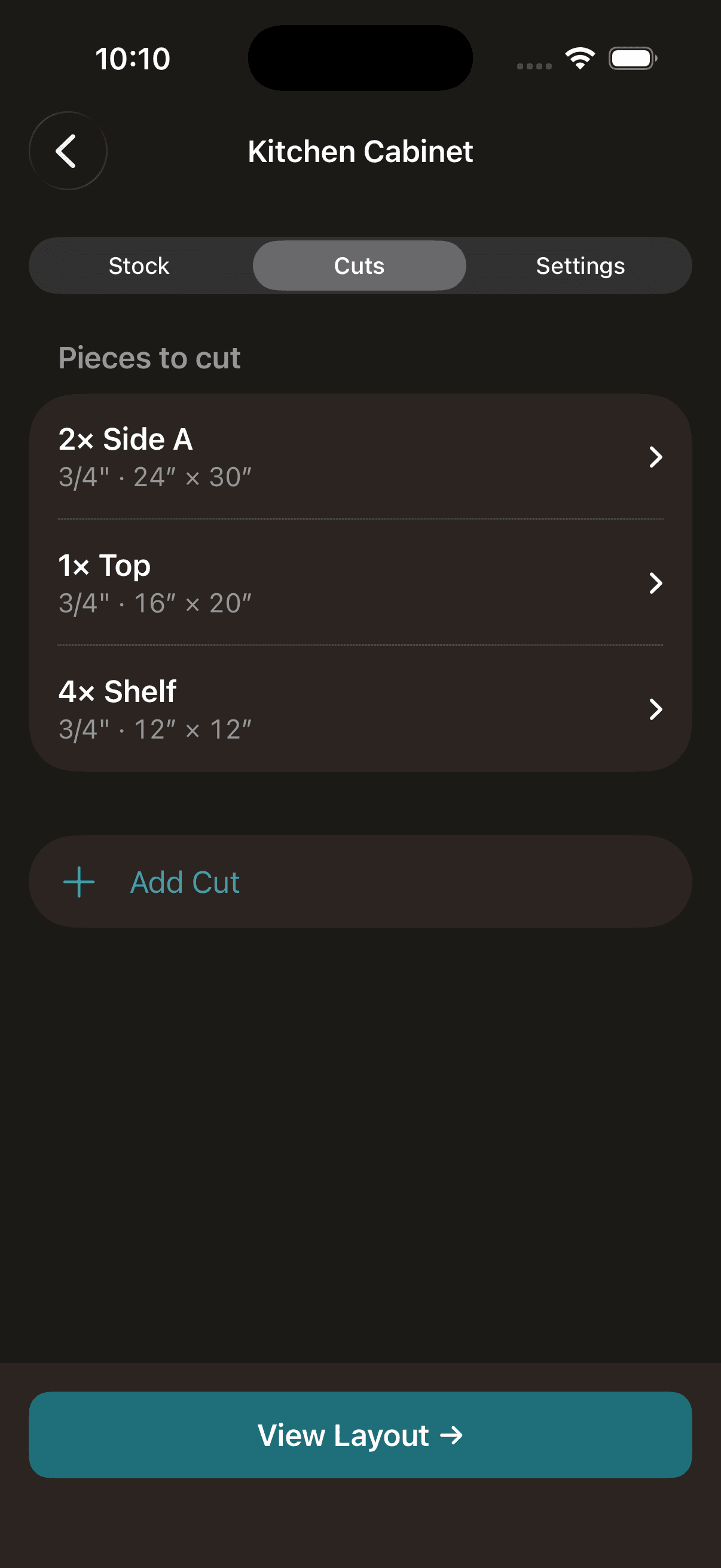721x1568 pixels.
Task: Select the dimensions text under Side A
Action: pyautogui.click(x=155, y=477)
